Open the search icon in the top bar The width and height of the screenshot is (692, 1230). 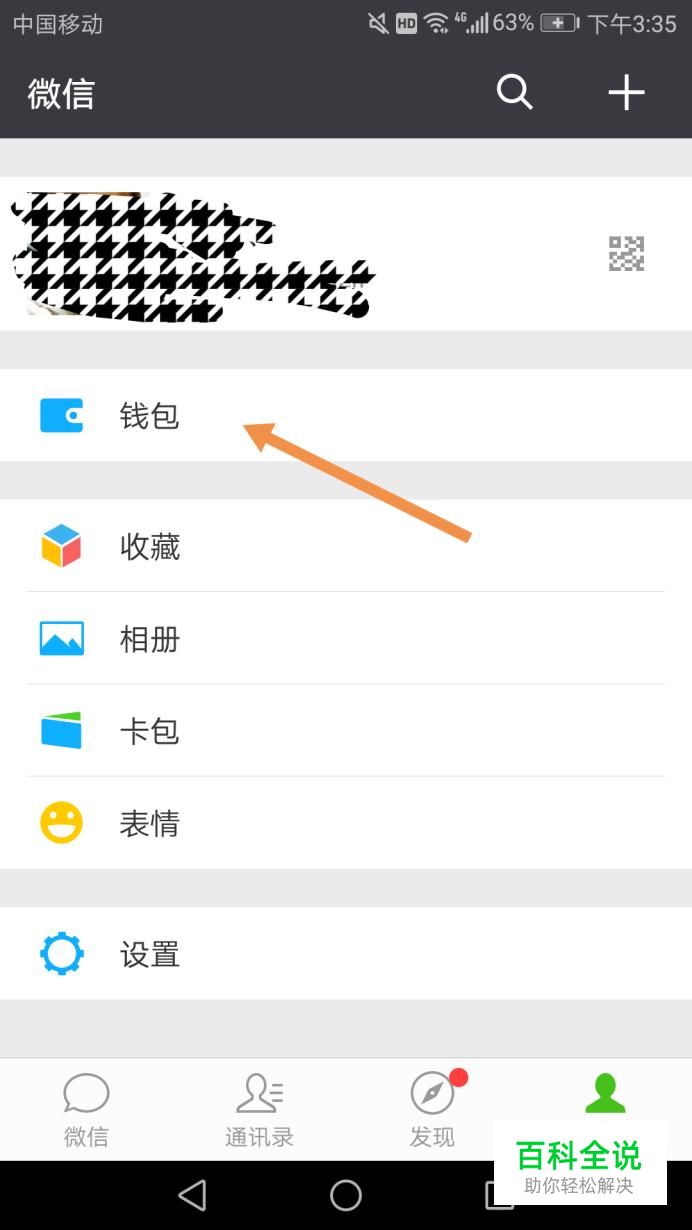click(x=514, y=93)
